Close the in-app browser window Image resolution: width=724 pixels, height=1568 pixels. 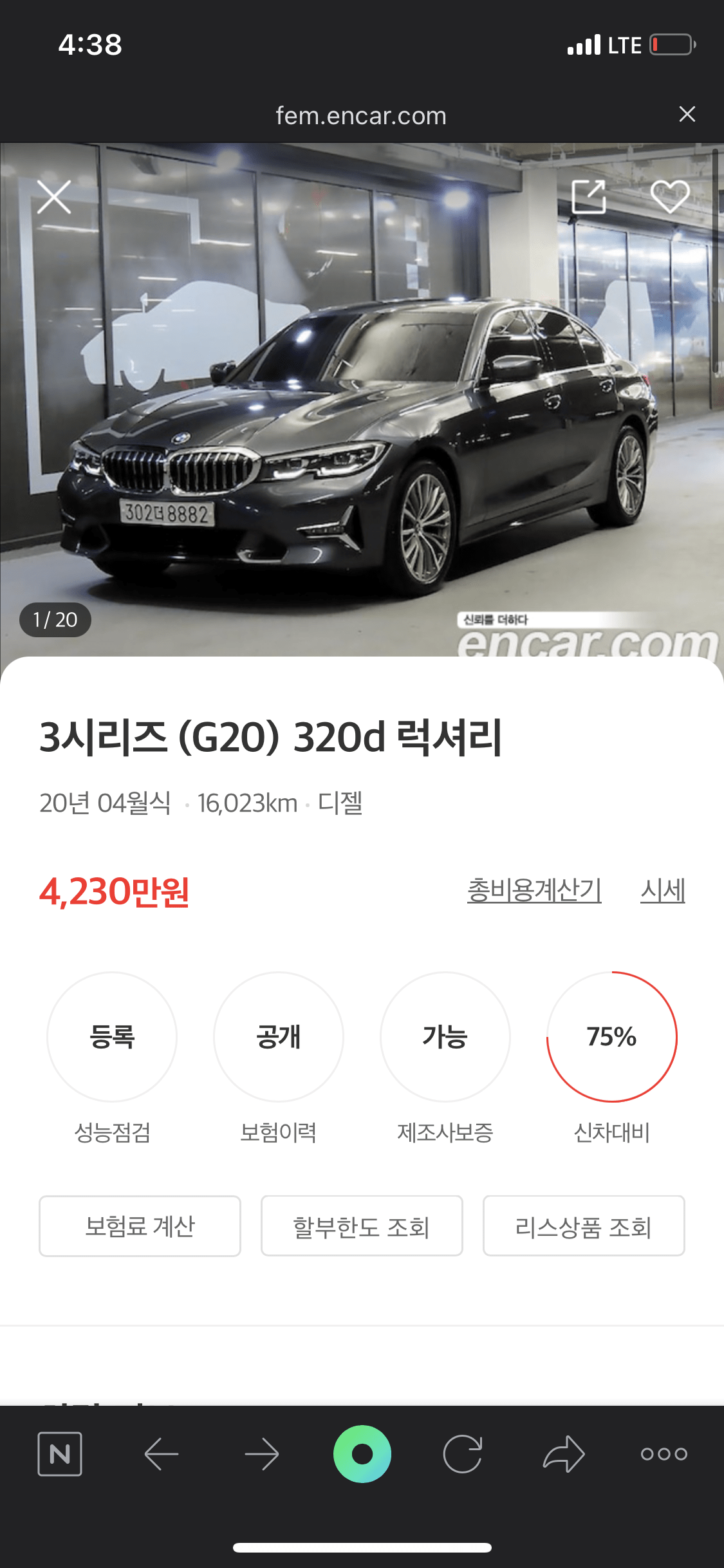(x=687, y=115)
